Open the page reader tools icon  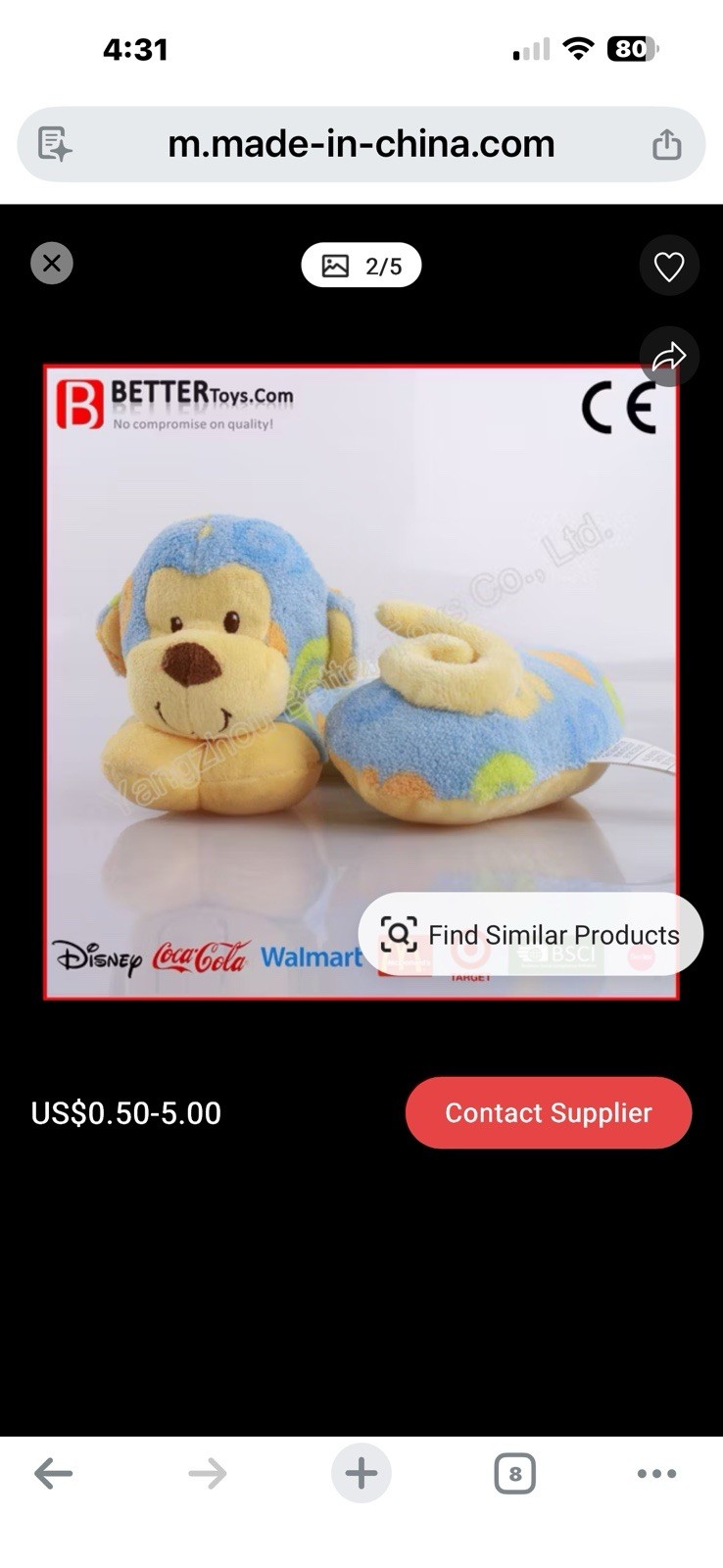[x=55, y=144]
